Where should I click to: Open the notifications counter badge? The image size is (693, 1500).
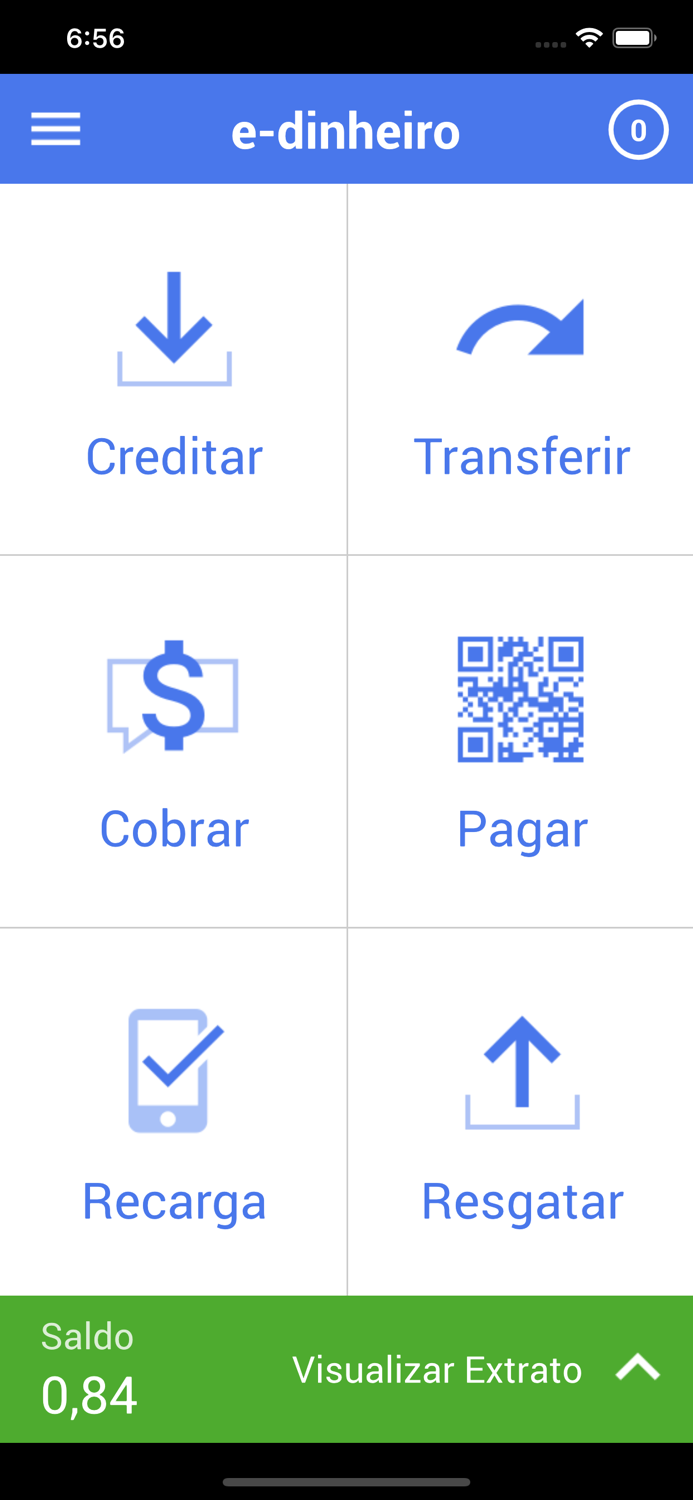638,130
